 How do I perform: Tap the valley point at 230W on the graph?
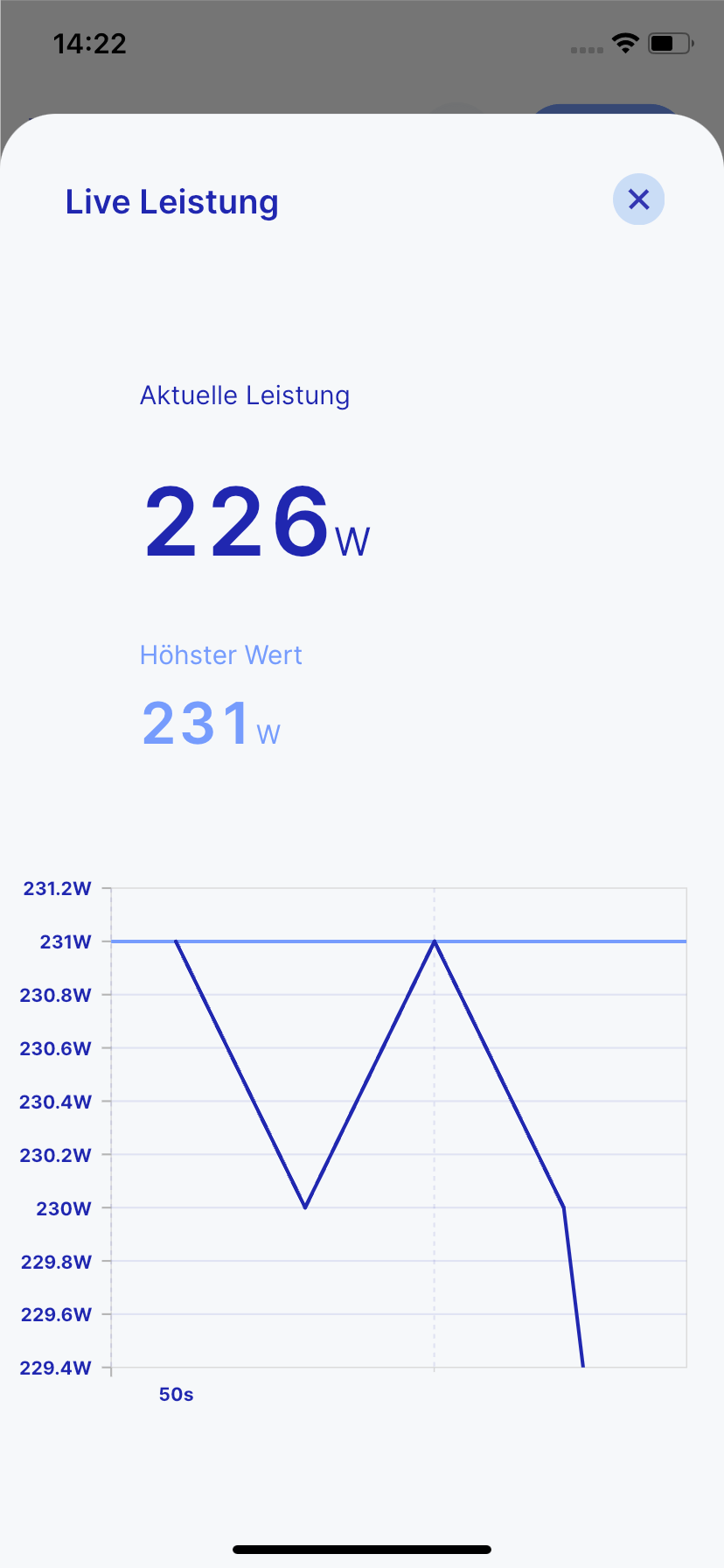304,1207
